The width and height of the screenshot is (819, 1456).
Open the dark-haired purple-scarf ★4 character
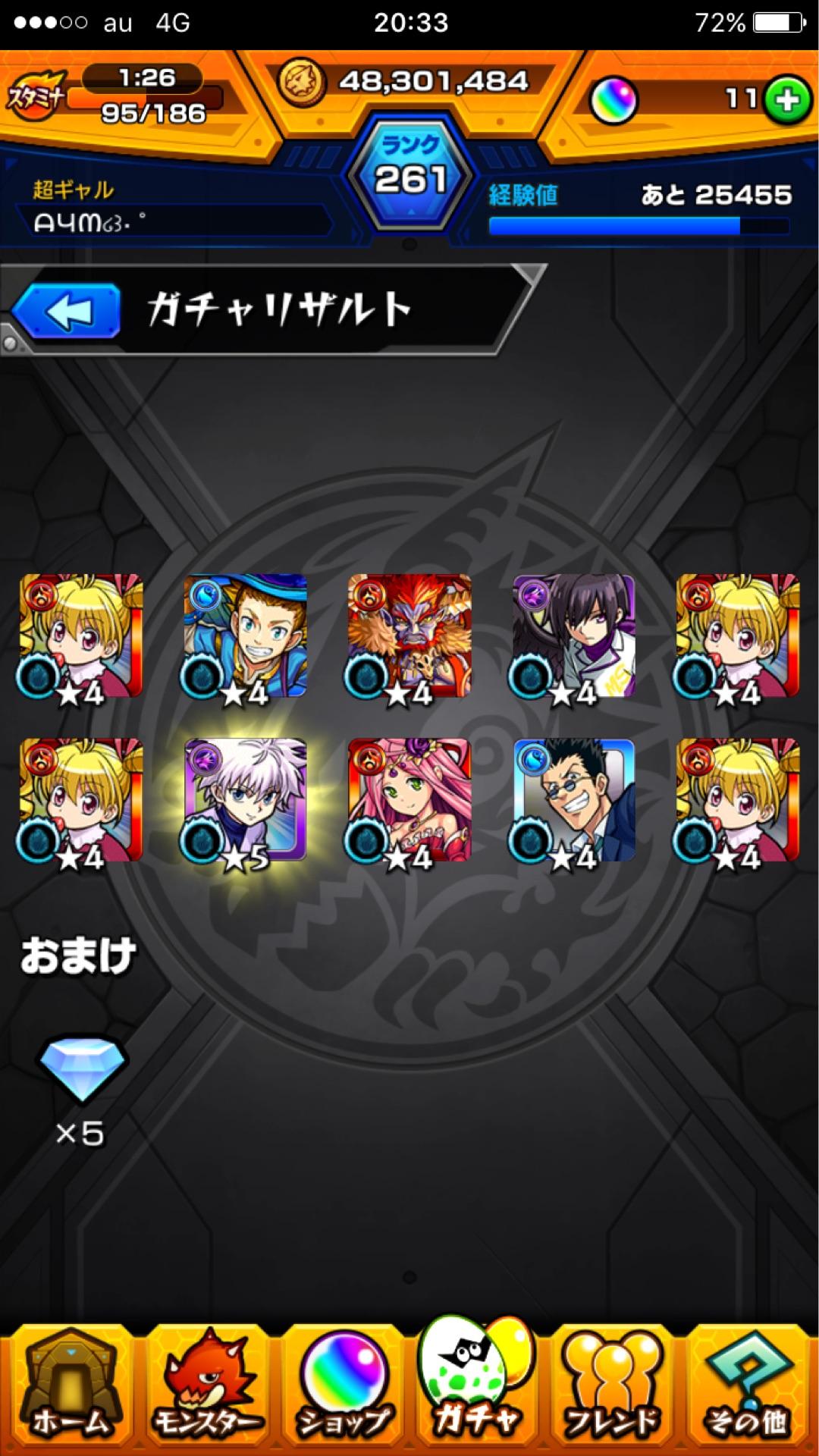[573, 635]
